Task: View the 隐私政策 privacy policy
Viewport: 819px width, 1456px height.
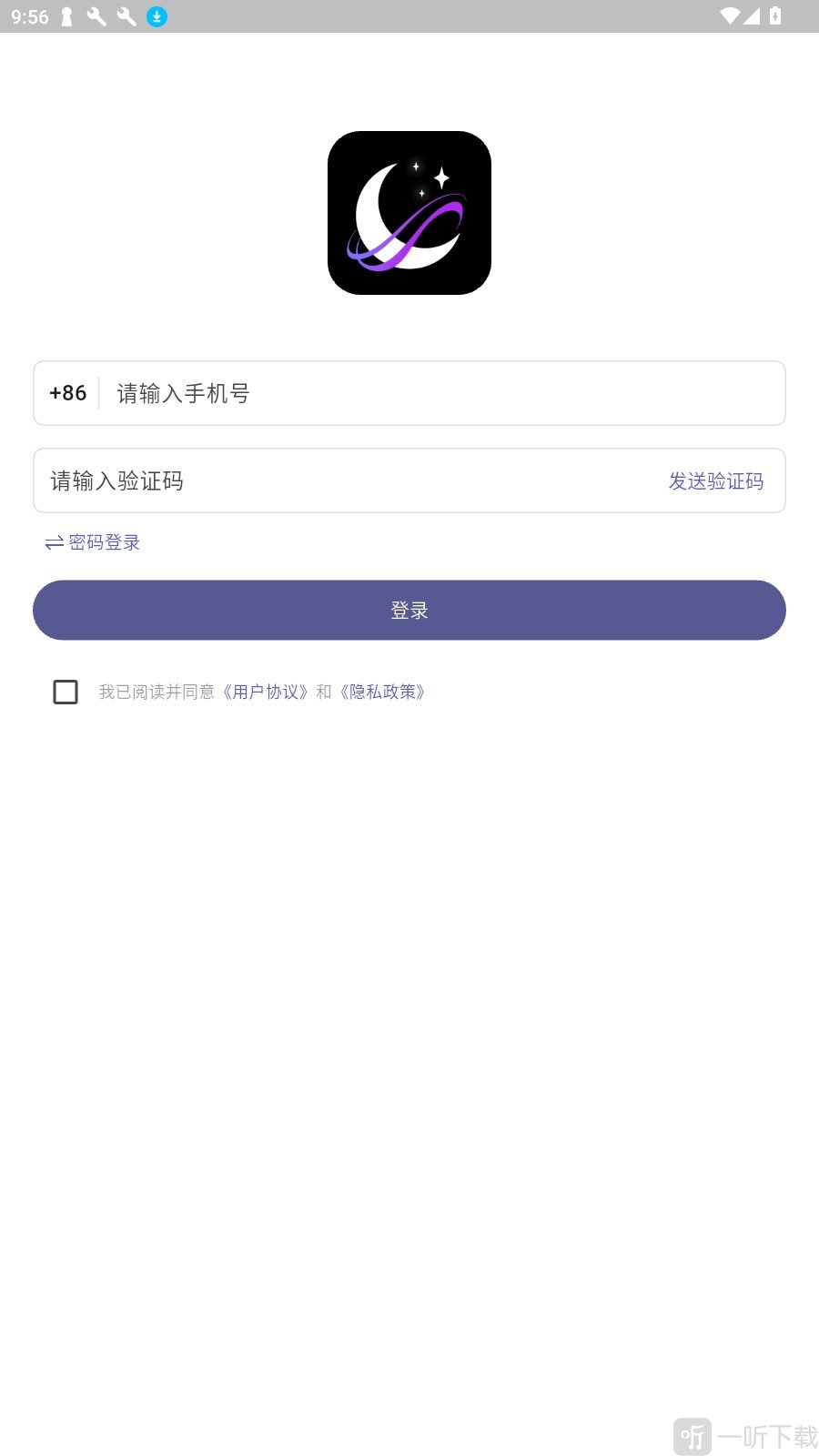Action: coord(383,692)
